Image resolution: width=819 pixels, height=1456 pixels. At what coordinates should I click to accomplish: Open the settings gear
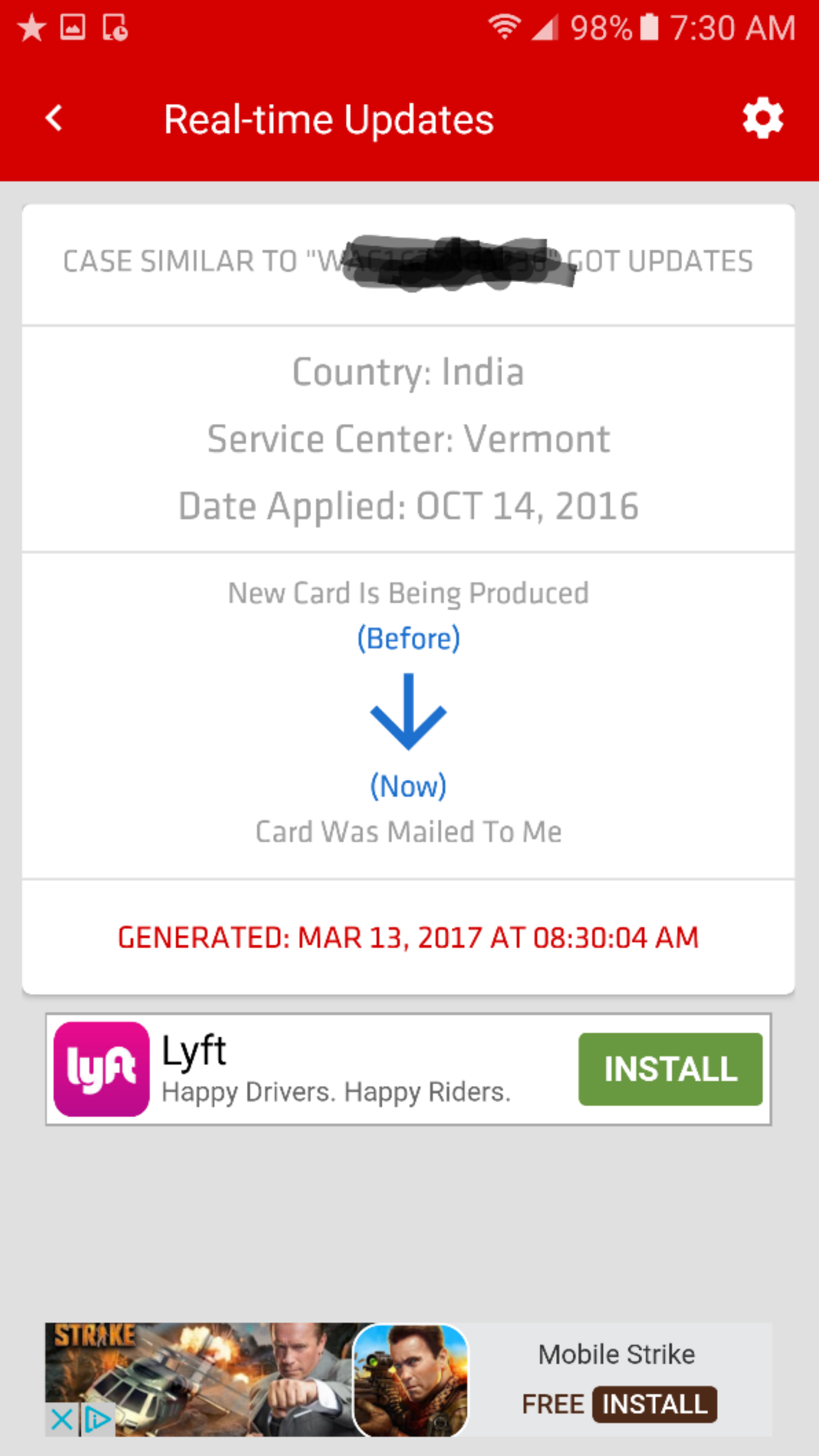tap(763, 118)
